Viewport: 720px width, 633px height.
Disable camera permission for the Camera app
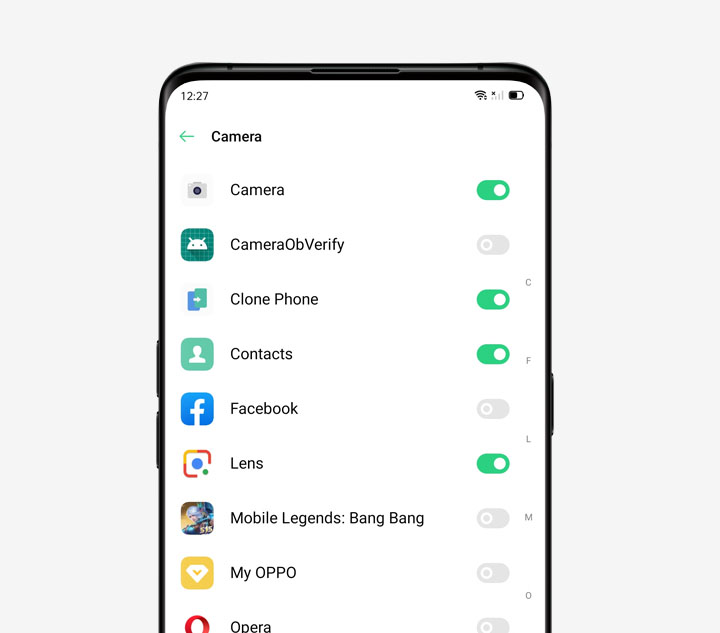[493, 190]
